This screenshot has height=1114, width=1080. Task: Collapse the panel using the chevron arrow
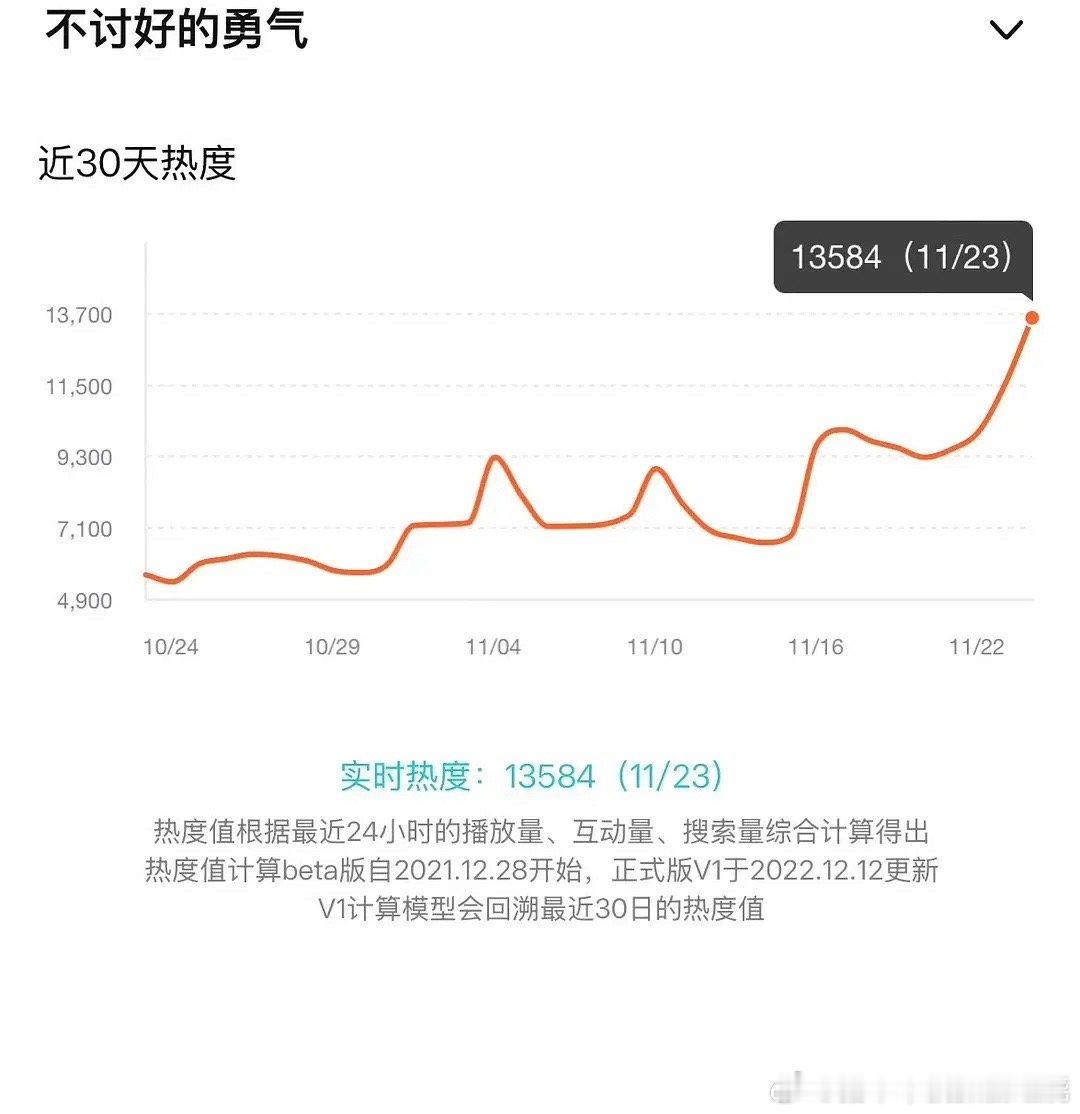tap(1005, 30)
